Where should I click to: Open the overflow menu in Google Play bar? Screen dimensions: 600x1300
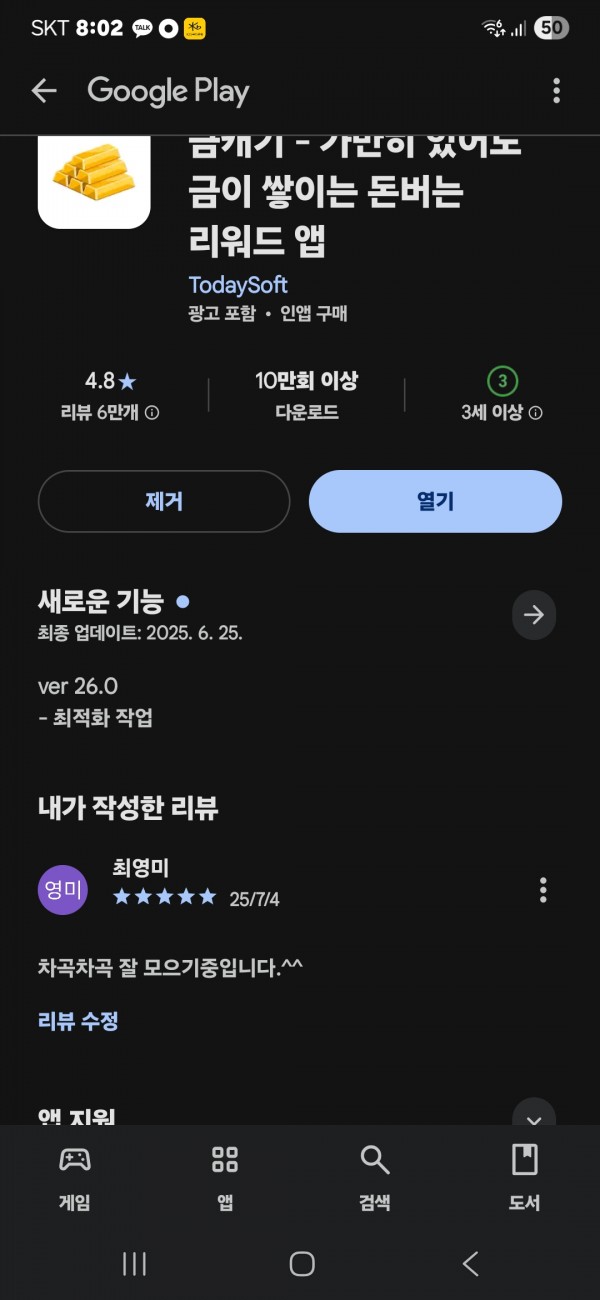coord(556,92)
